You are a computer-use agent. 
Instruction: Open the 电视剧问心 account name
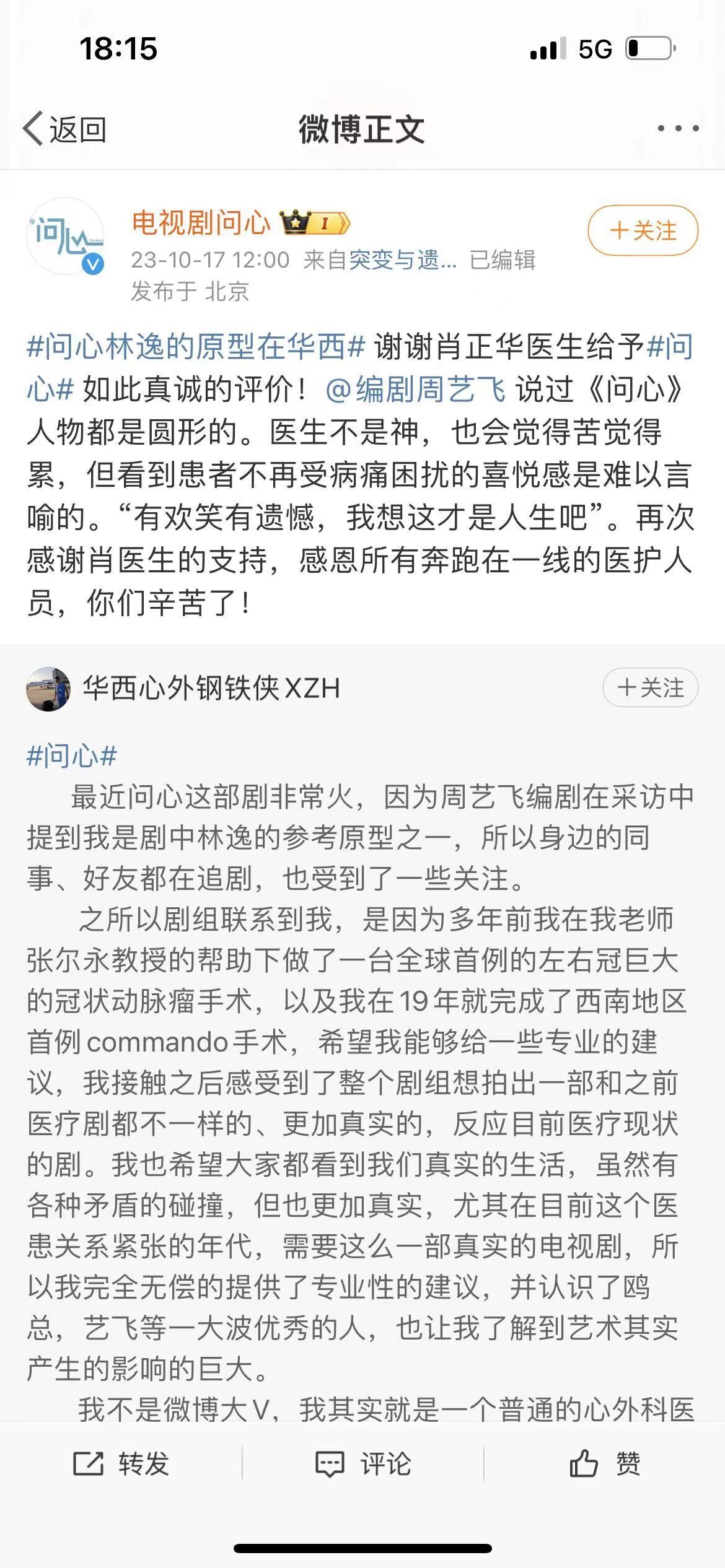(x=201, y=222)
